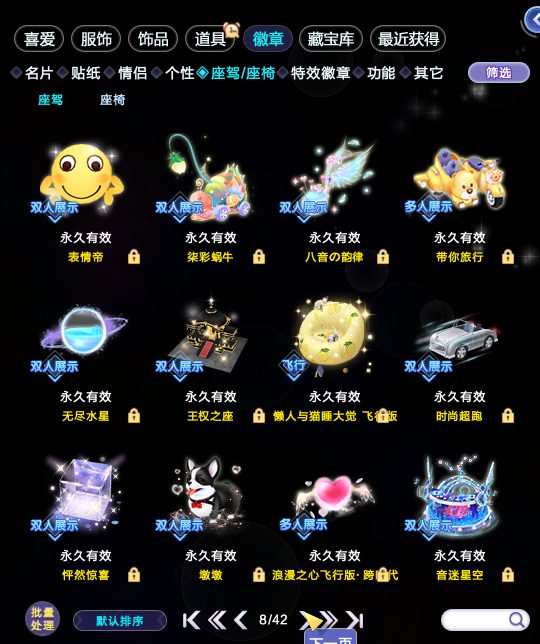The width and height of the screenshot is (540, 644).
Task: Change sorting via 默认排序
Action: pyautogui.click(x=120, y=621)
